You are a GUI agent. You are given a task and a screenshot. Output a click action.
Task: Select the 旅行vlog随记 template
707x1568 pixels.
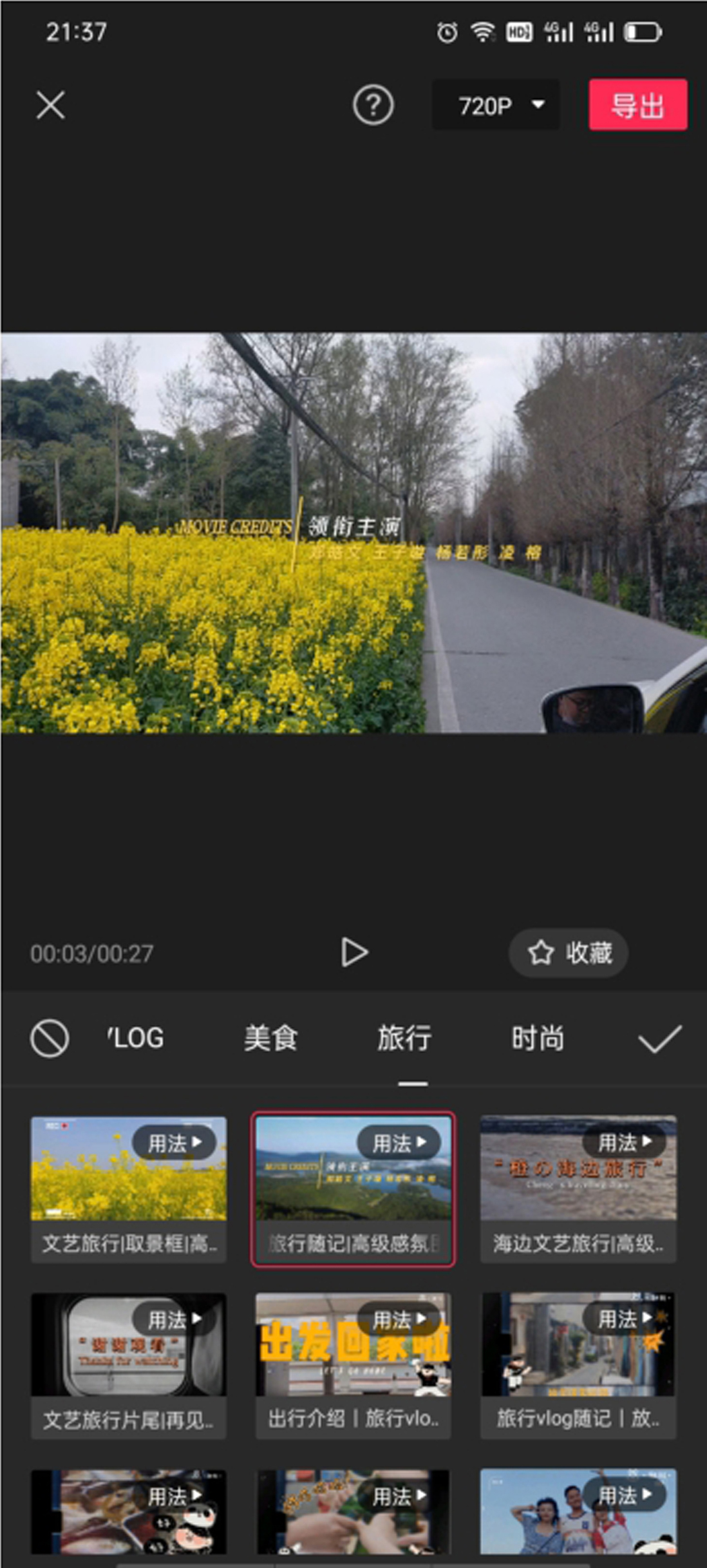point(578,1364)
